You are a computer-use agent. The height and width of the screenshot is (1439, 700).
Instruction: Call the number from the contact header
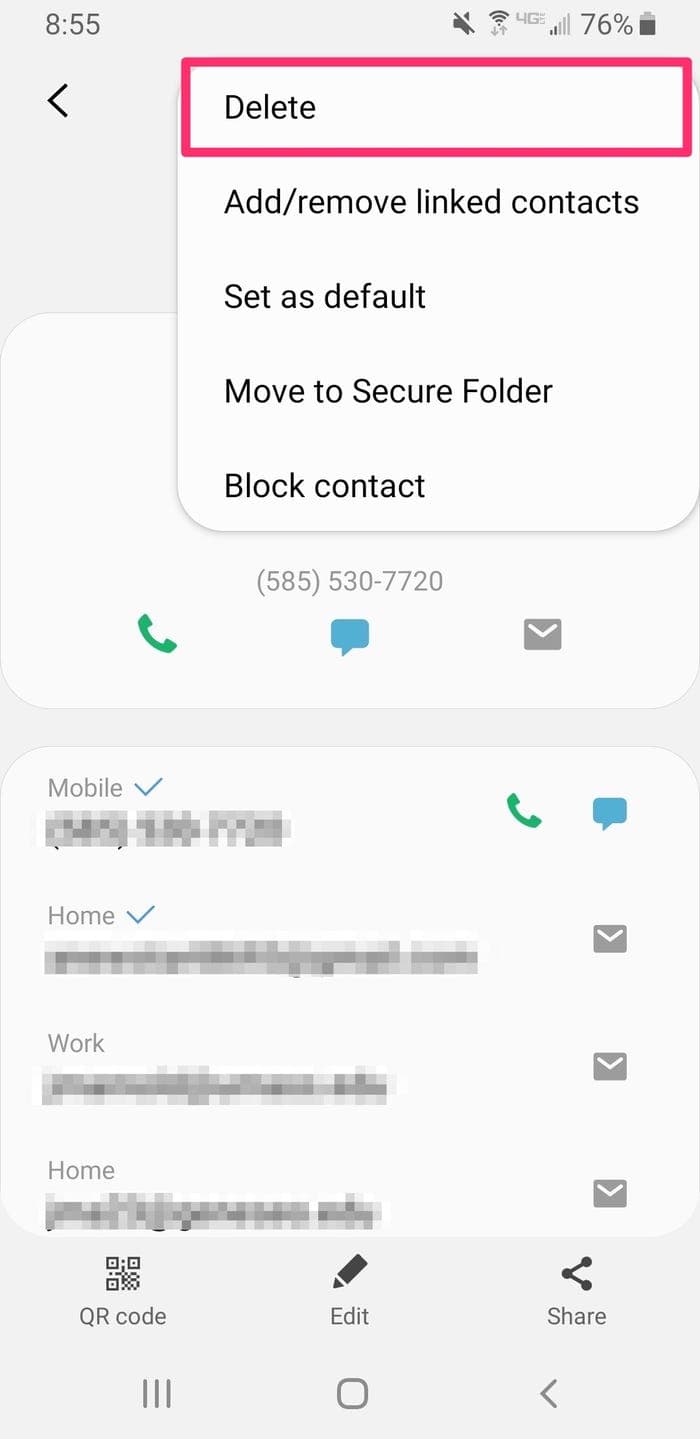(157, 634)
